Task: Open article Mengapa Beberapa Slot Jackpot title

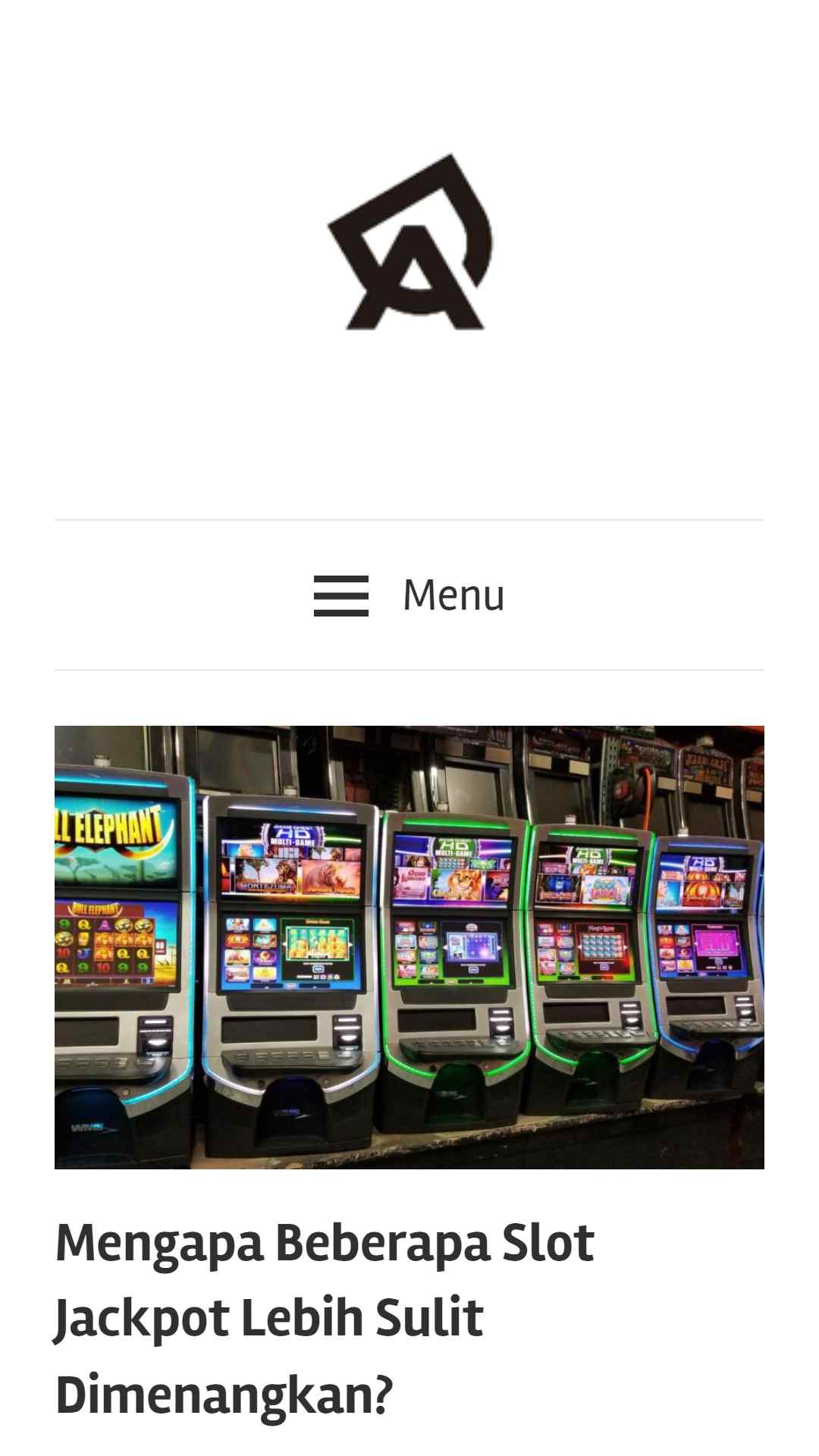Action: tap(325, 1318)
